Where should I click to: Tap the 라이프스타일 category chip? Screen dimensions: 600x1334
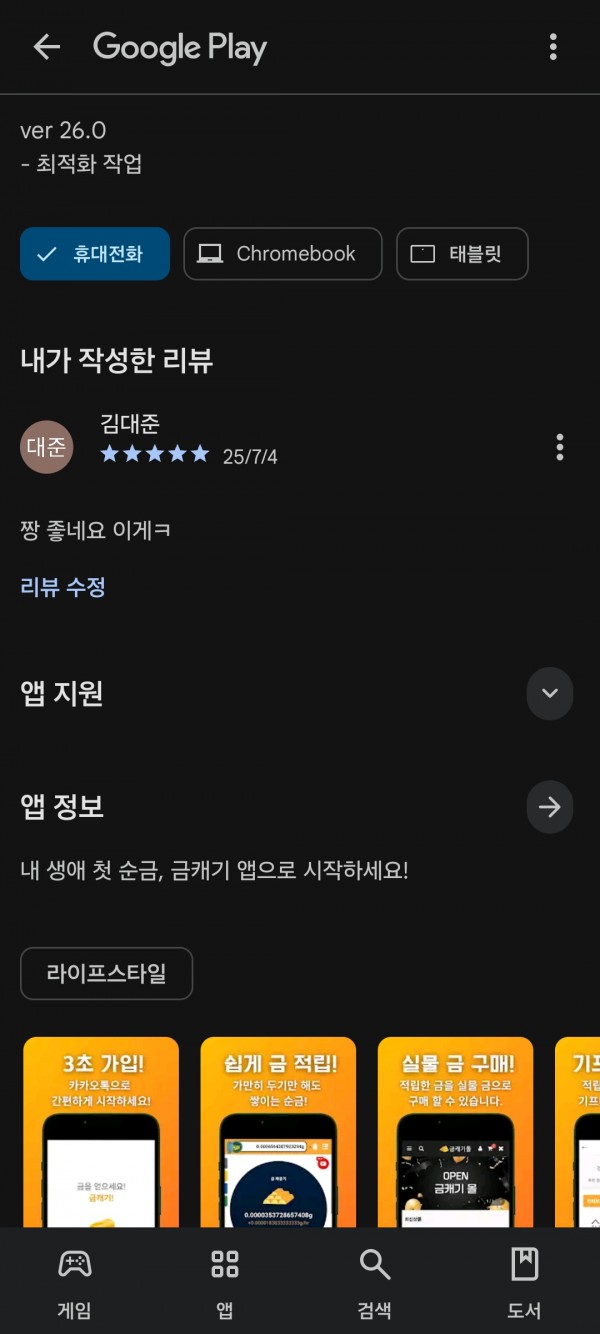tap(106, 973)
